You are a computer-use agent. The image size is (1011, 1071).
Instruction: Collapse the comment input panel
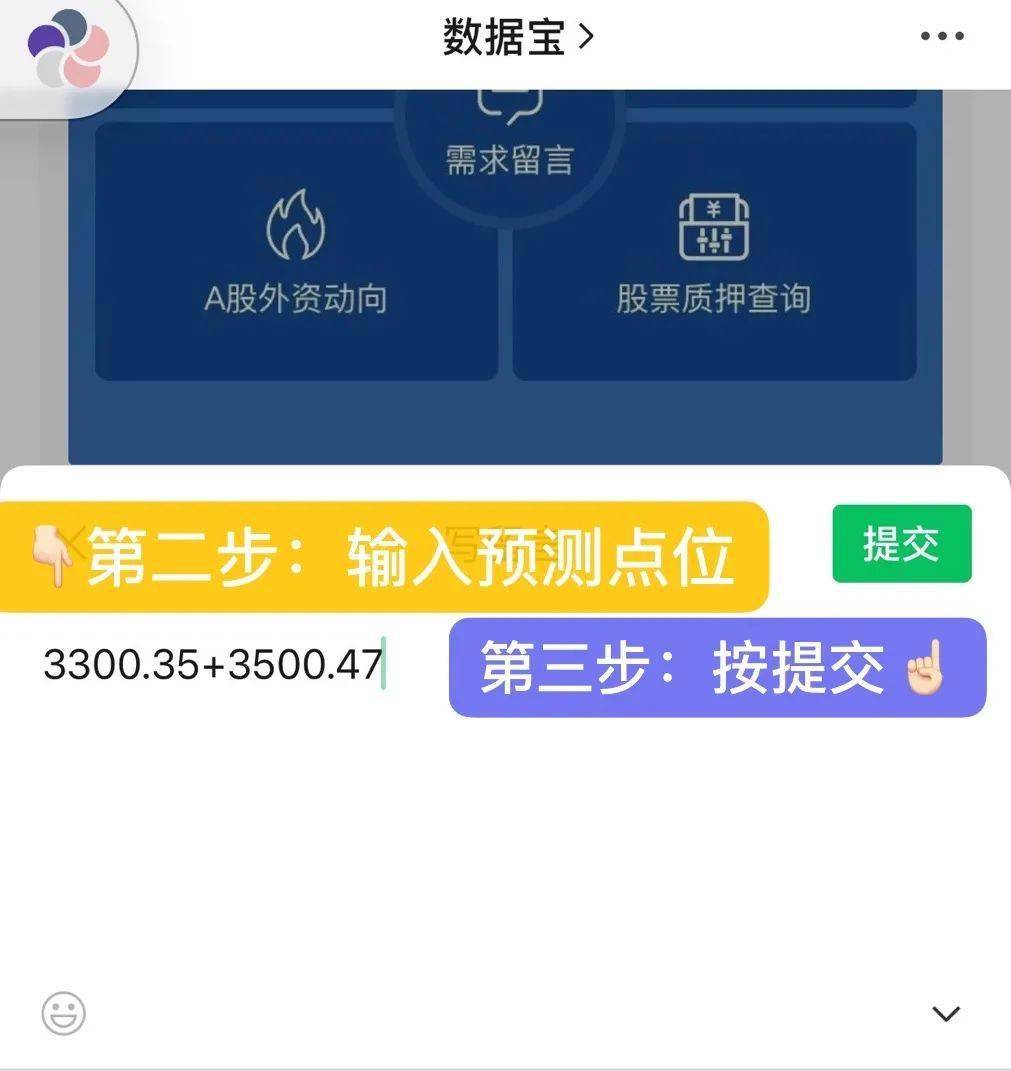coord(945,1013)
